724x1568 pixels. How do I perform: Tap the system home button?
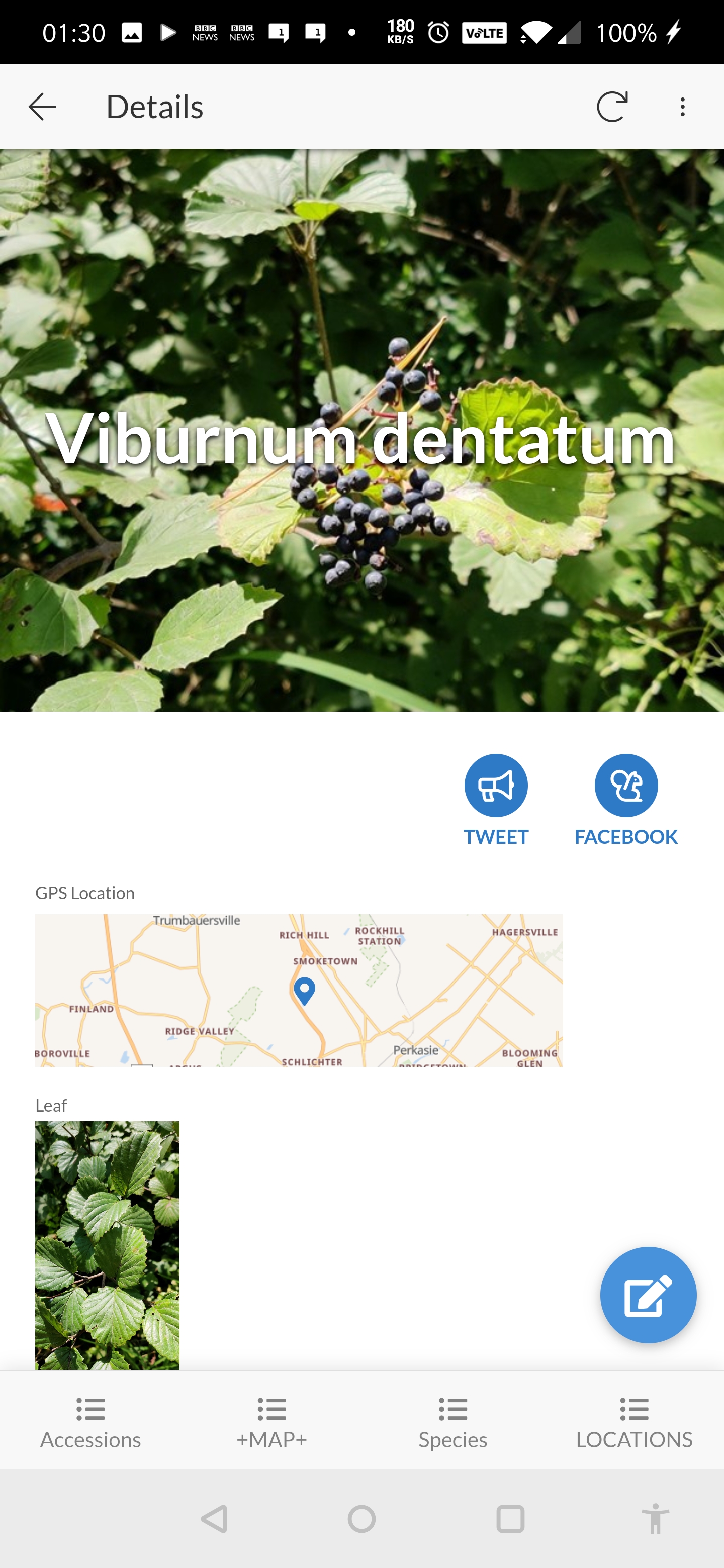361,1519
